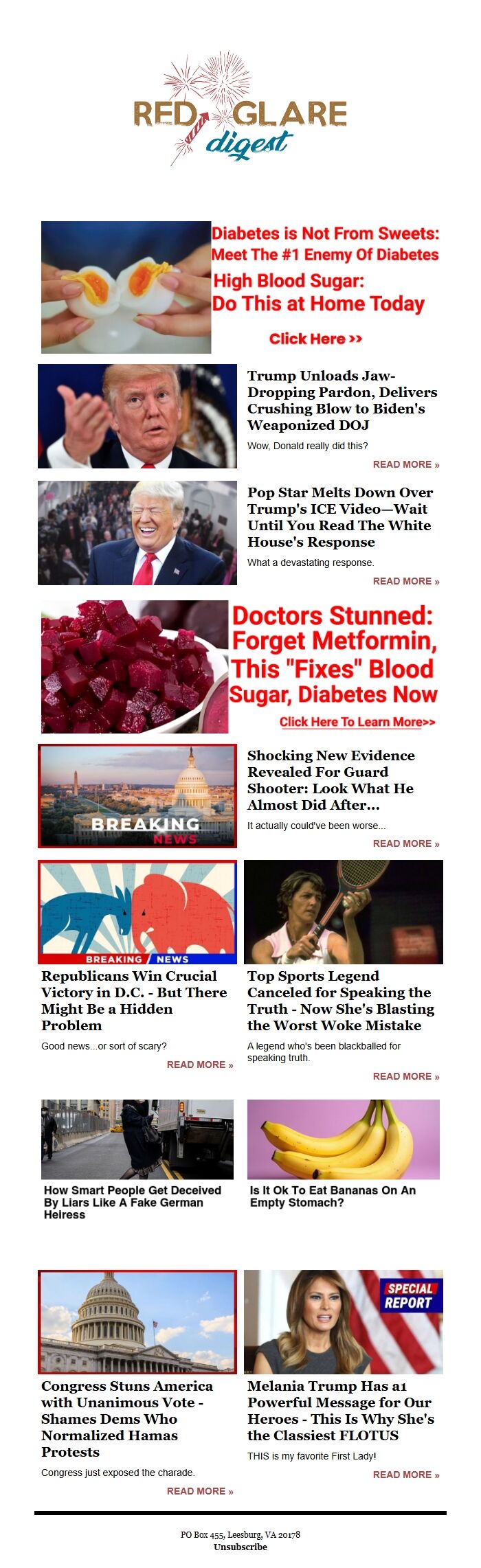Open the Breaking News Capitol image for the Guard Shooter story
Screen dimensions: 481x1568
pyautogui.click(x=137, y=796)
